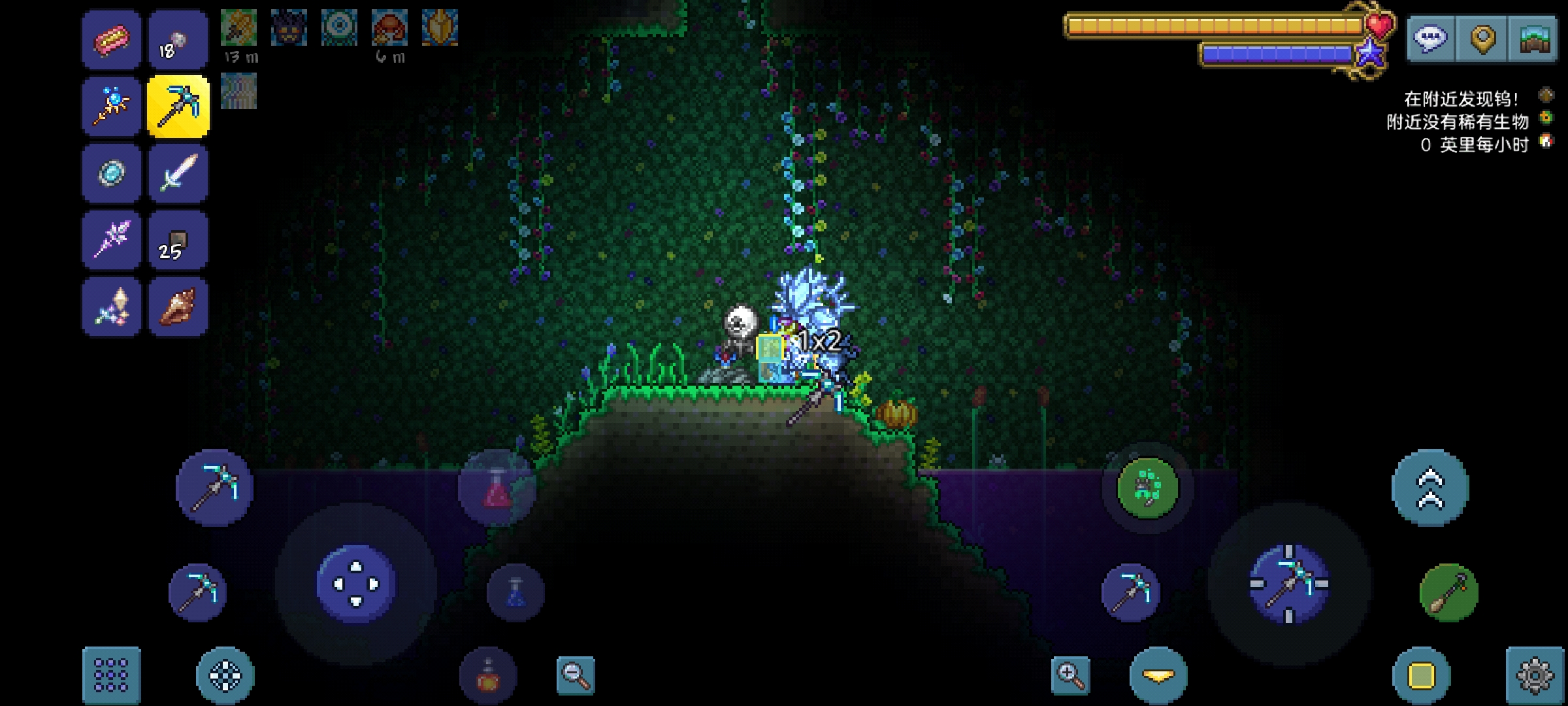Image resolution: width=1568 pixels, height=706 pixels.
Task: Select the magic staff hotbar slot
Action: 112,106
